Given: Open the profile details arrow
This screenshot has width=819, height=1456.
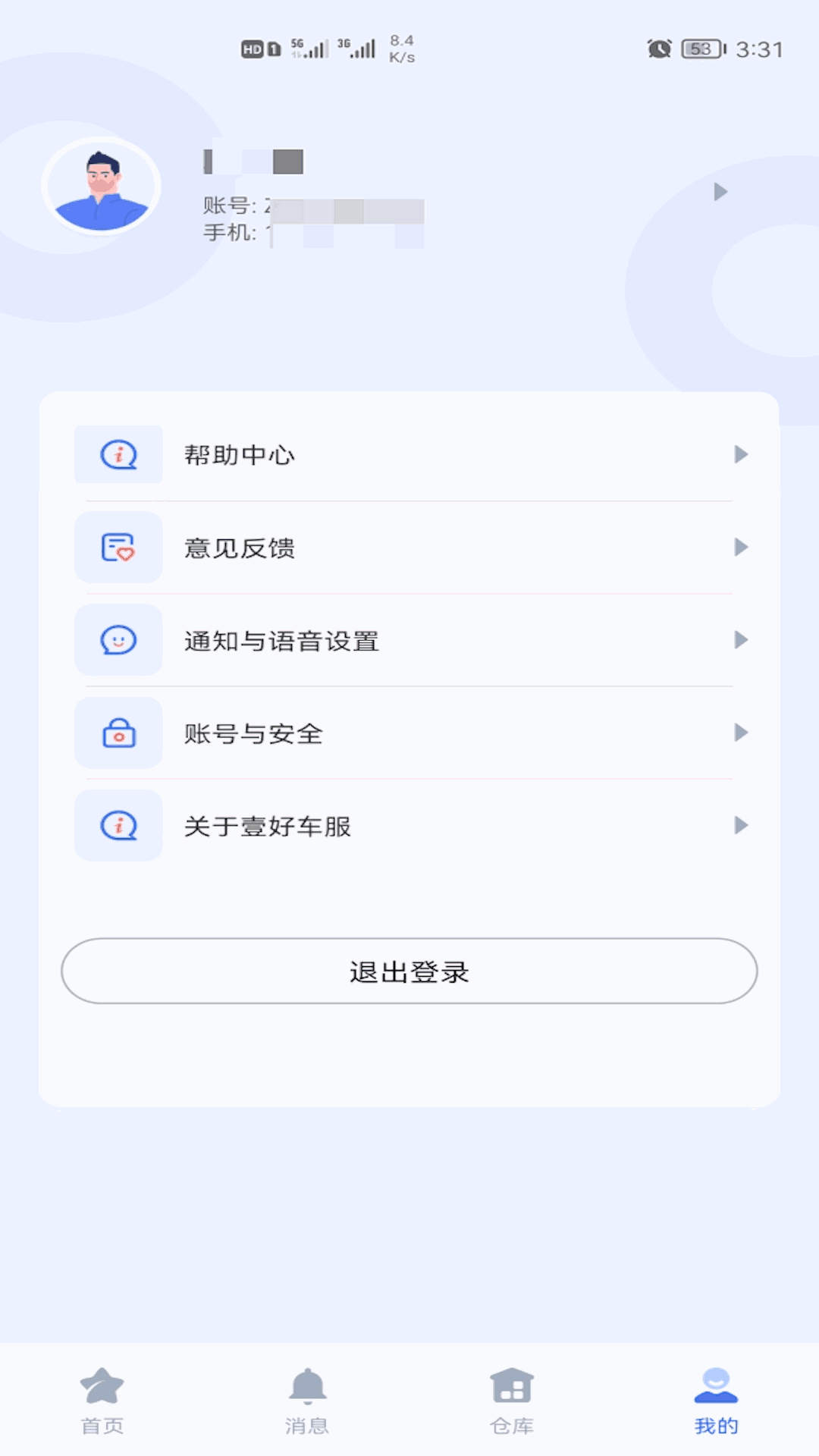Looking at the screenshot, I should click(x=720, y=192).
